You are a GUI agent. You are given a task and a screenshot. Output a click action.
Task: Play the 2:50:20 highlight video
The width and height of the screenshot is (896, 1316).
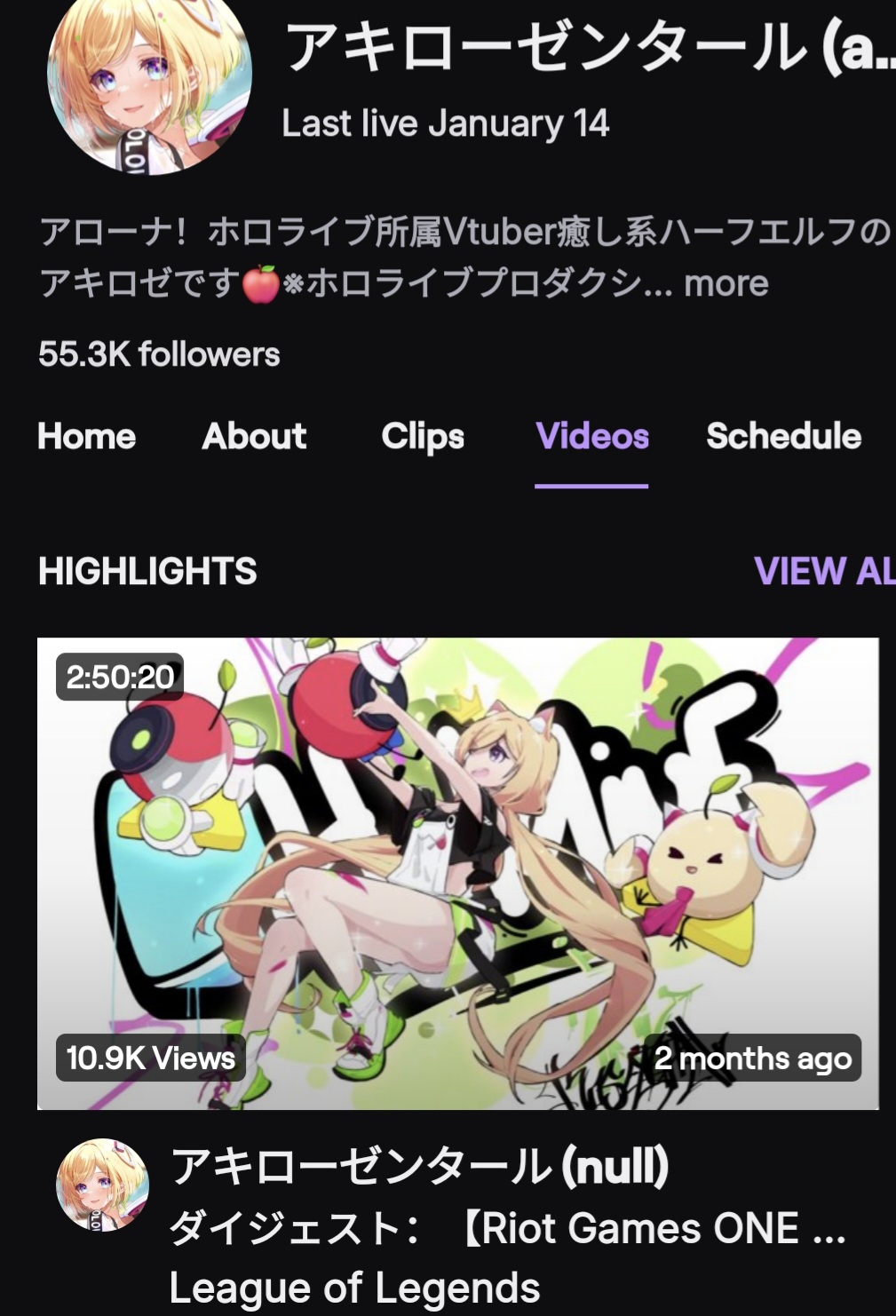tap(457, 873)
